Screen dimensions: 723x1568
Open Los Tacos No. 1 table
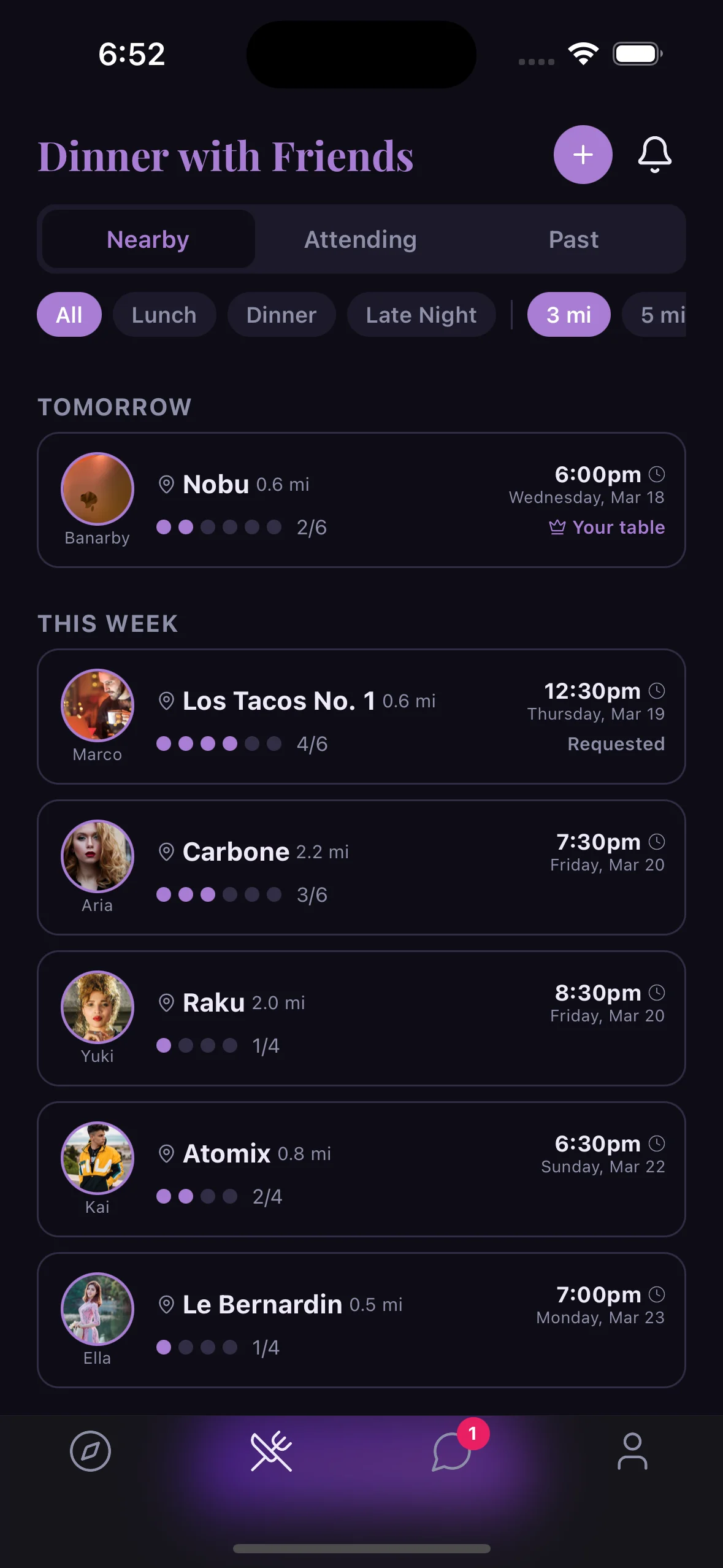361,717
